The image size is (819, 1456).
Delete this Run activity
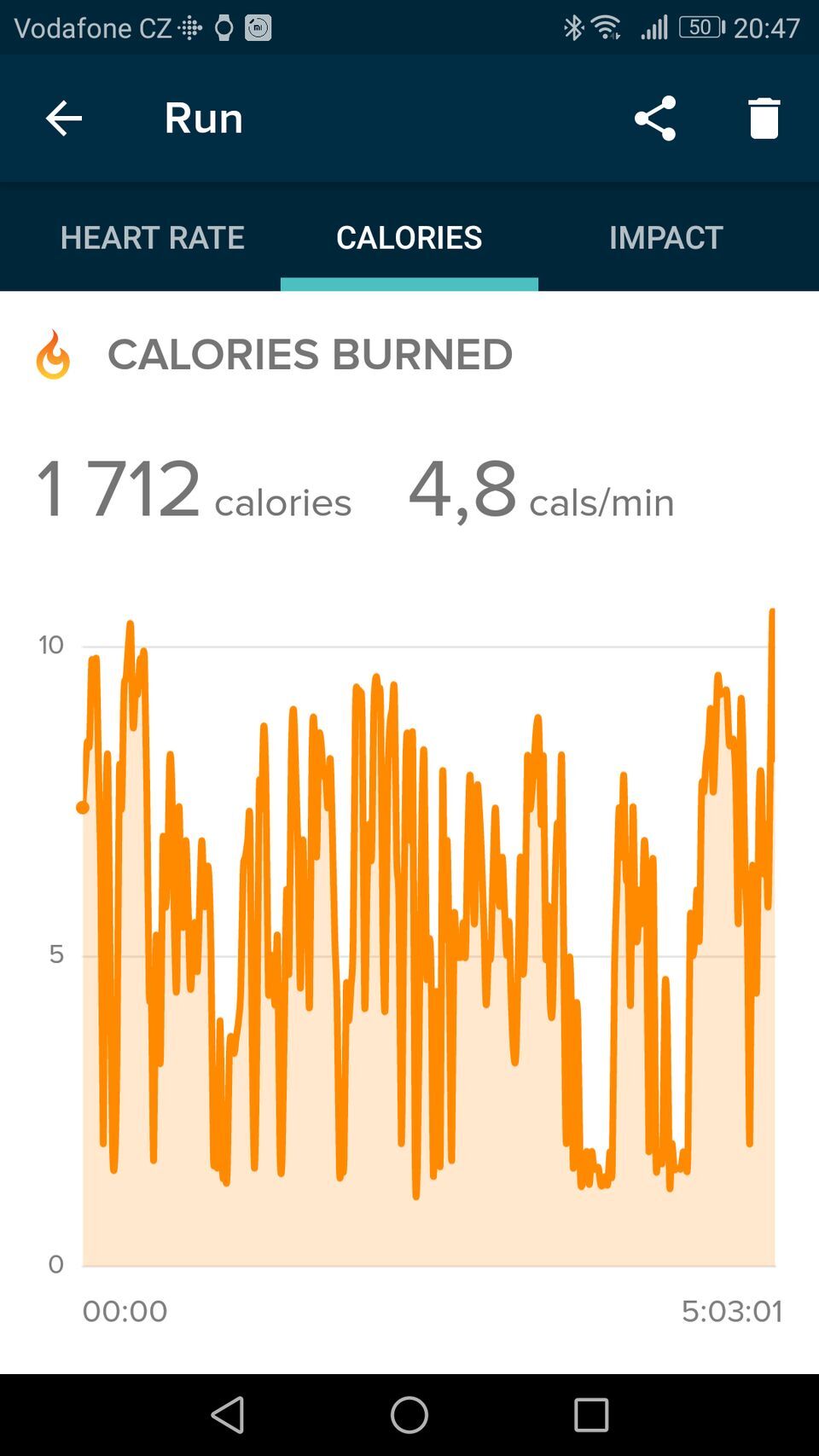(x=763, y=119)
